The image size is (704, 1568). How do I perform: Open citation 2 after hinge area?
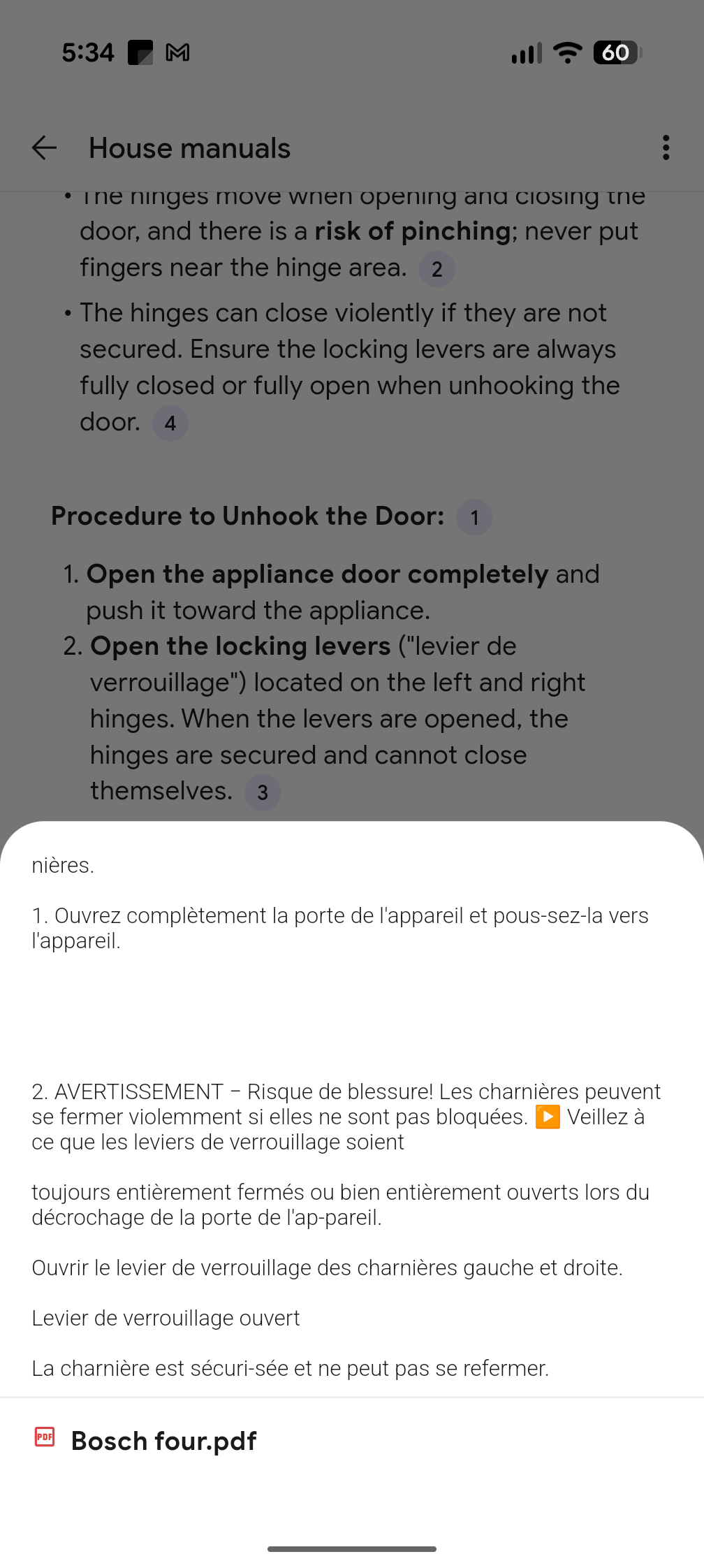437,269
